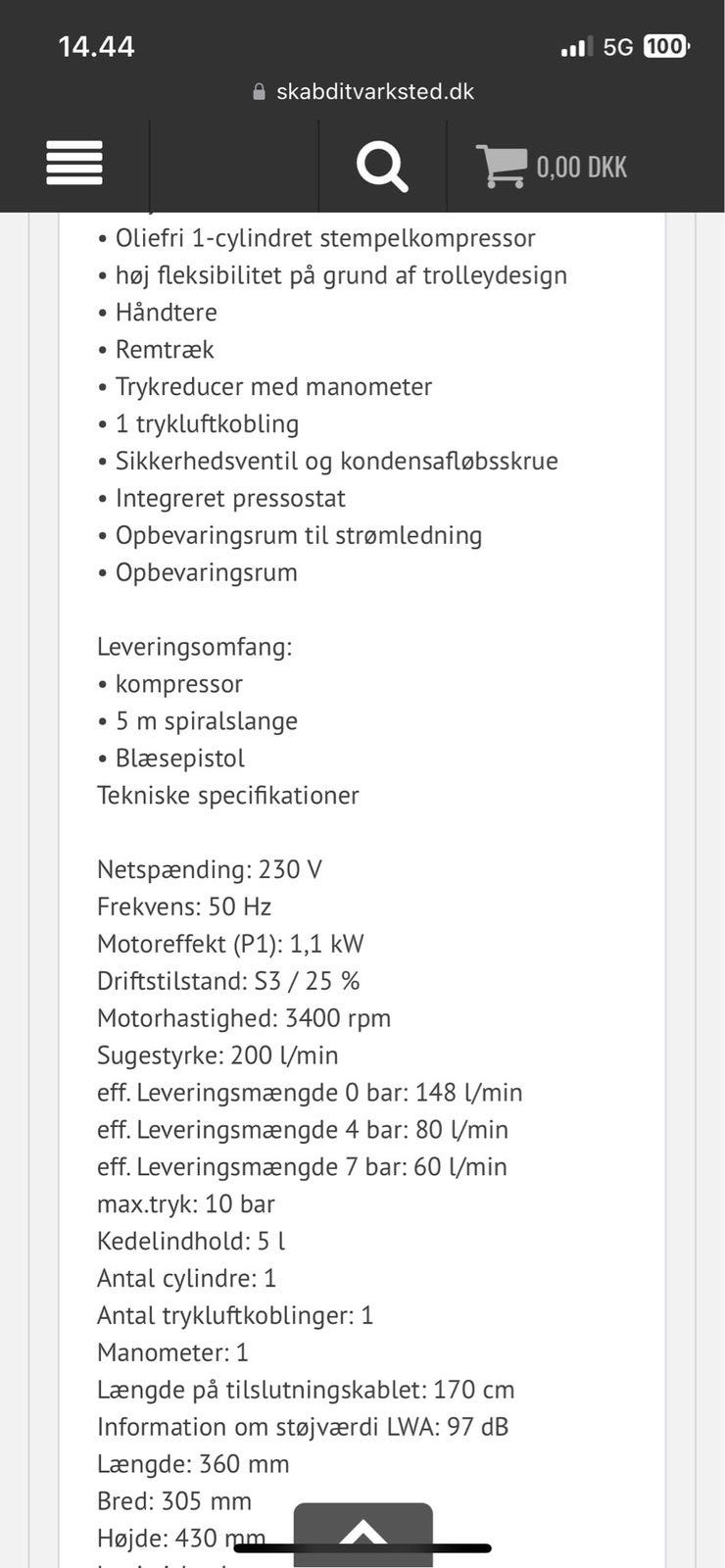This screenshot has height=1568, width=725.
Task: Open the shopping cart icon
Action: [503, 165]
